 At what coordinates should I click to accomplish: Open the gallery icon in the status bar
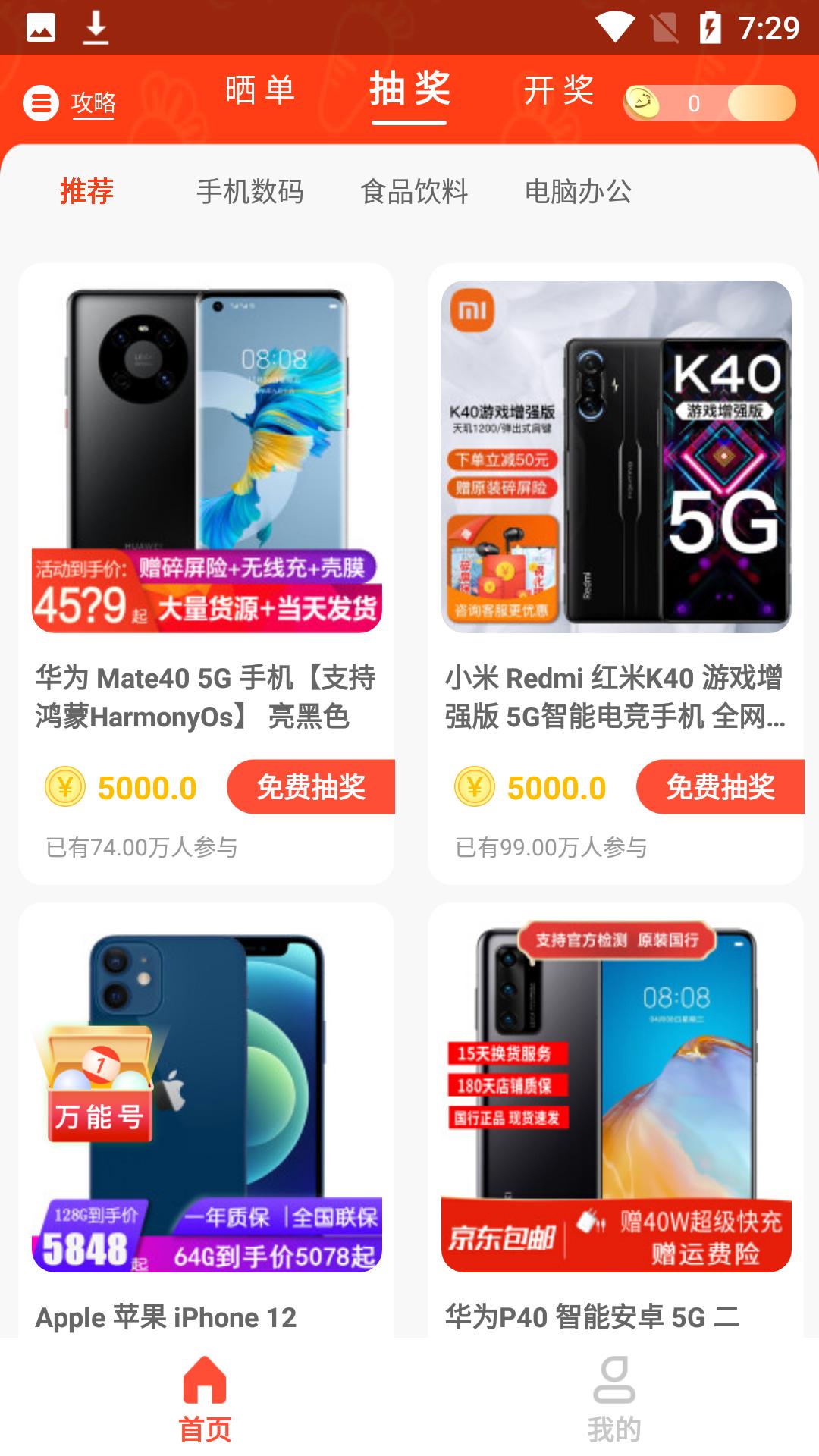[42, 28]
